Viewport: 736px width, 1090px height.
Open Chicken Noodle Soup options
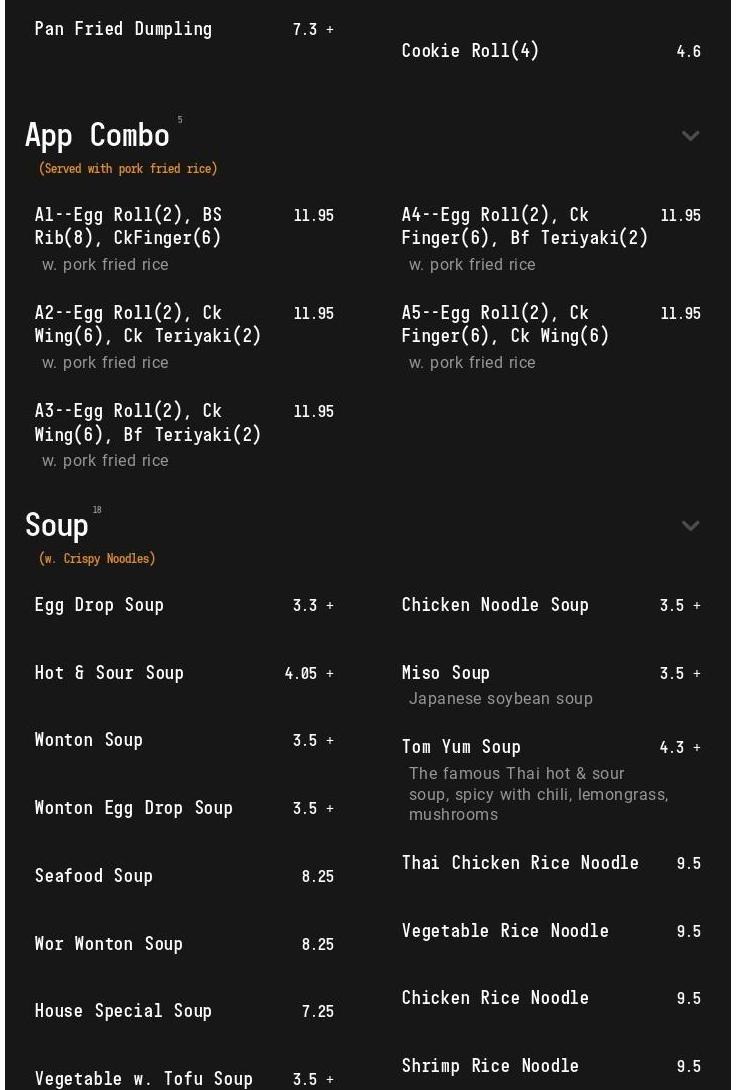tap(495, 605)
